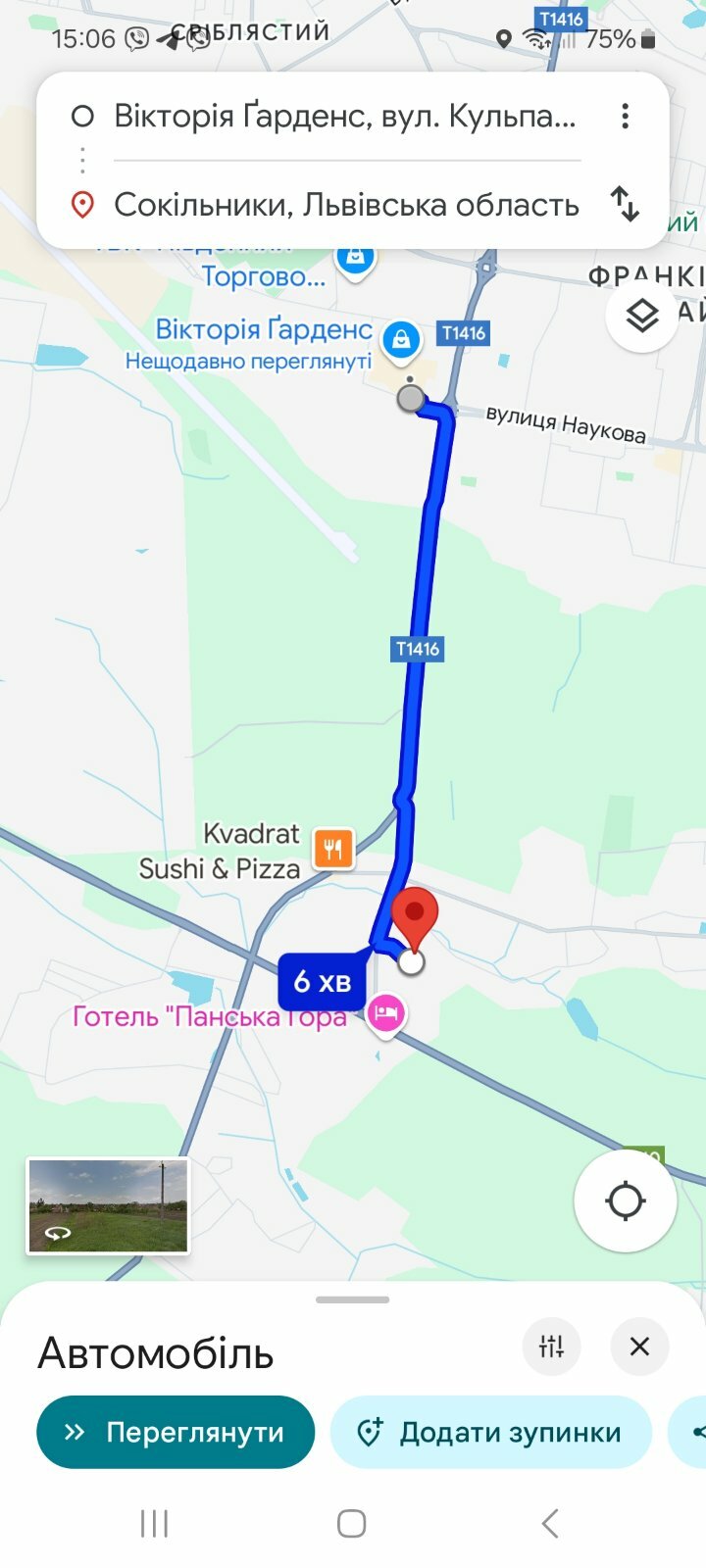Tap the Додати зупинки chip
The width and height of the screenshot is (706, 1568).
(491, 1432)
